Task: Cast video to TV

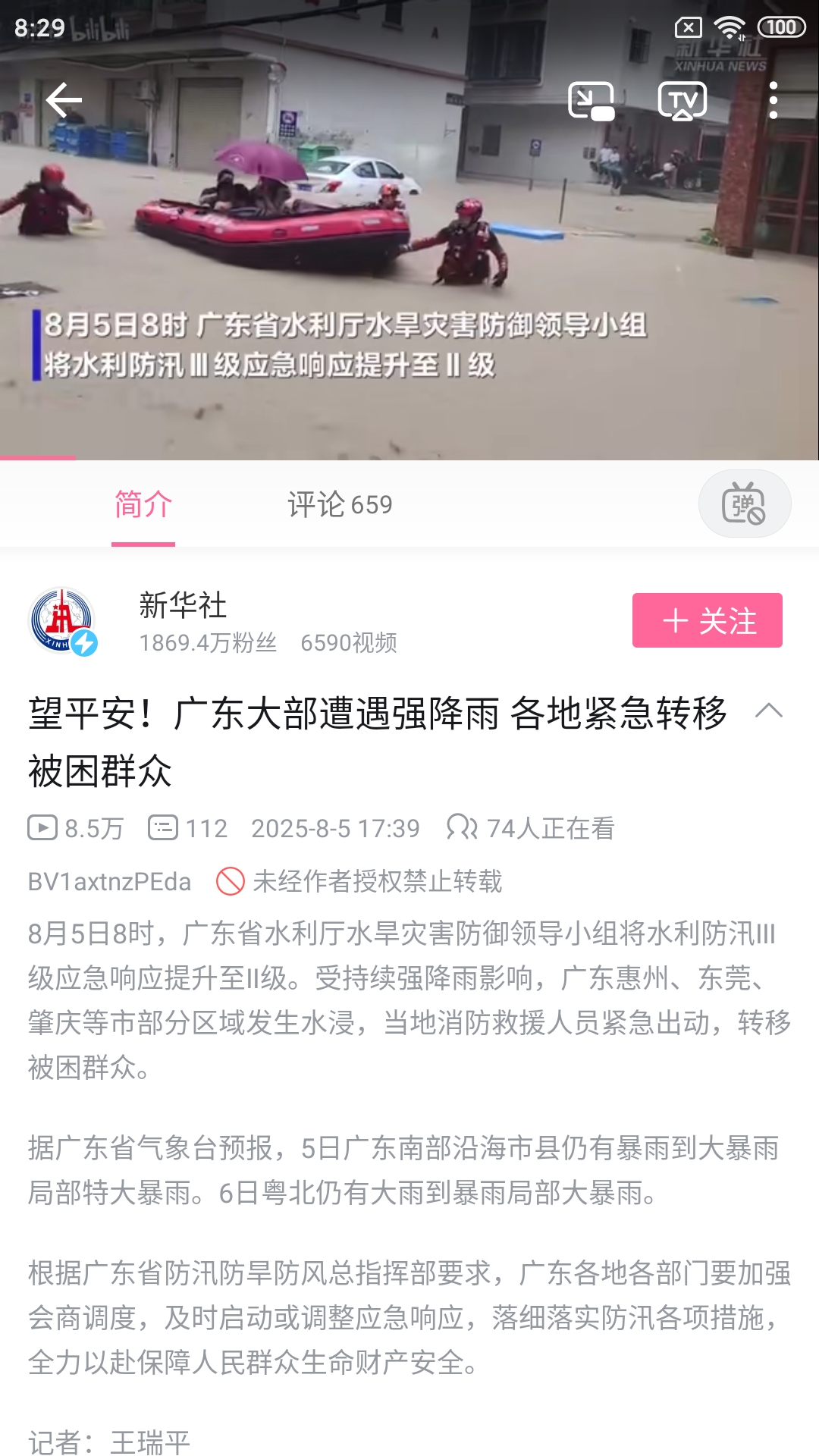Action: point(682,101)
